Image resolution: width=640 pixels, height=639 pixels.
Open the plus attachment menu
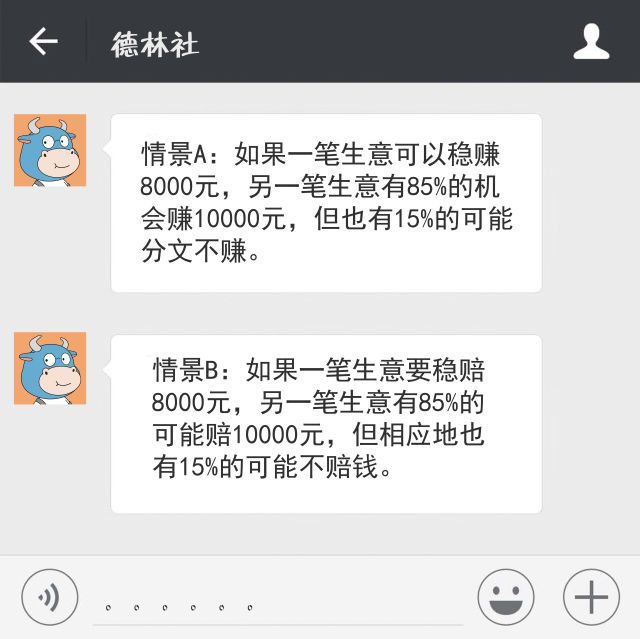tap(591, 598)
